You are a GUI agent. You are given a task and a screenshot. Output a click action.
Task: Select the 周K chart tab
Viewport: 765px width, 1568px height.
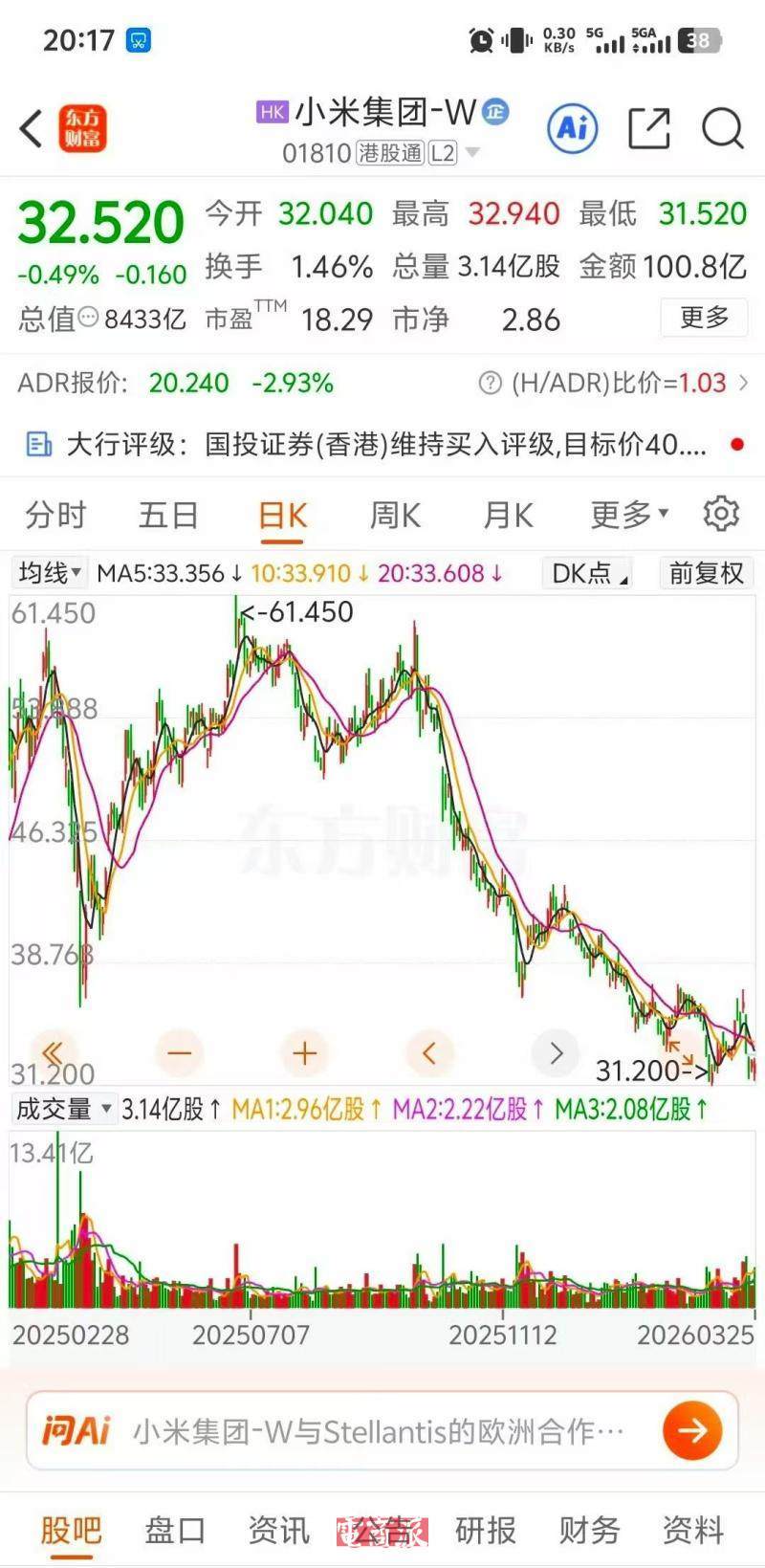pos(395,516)
